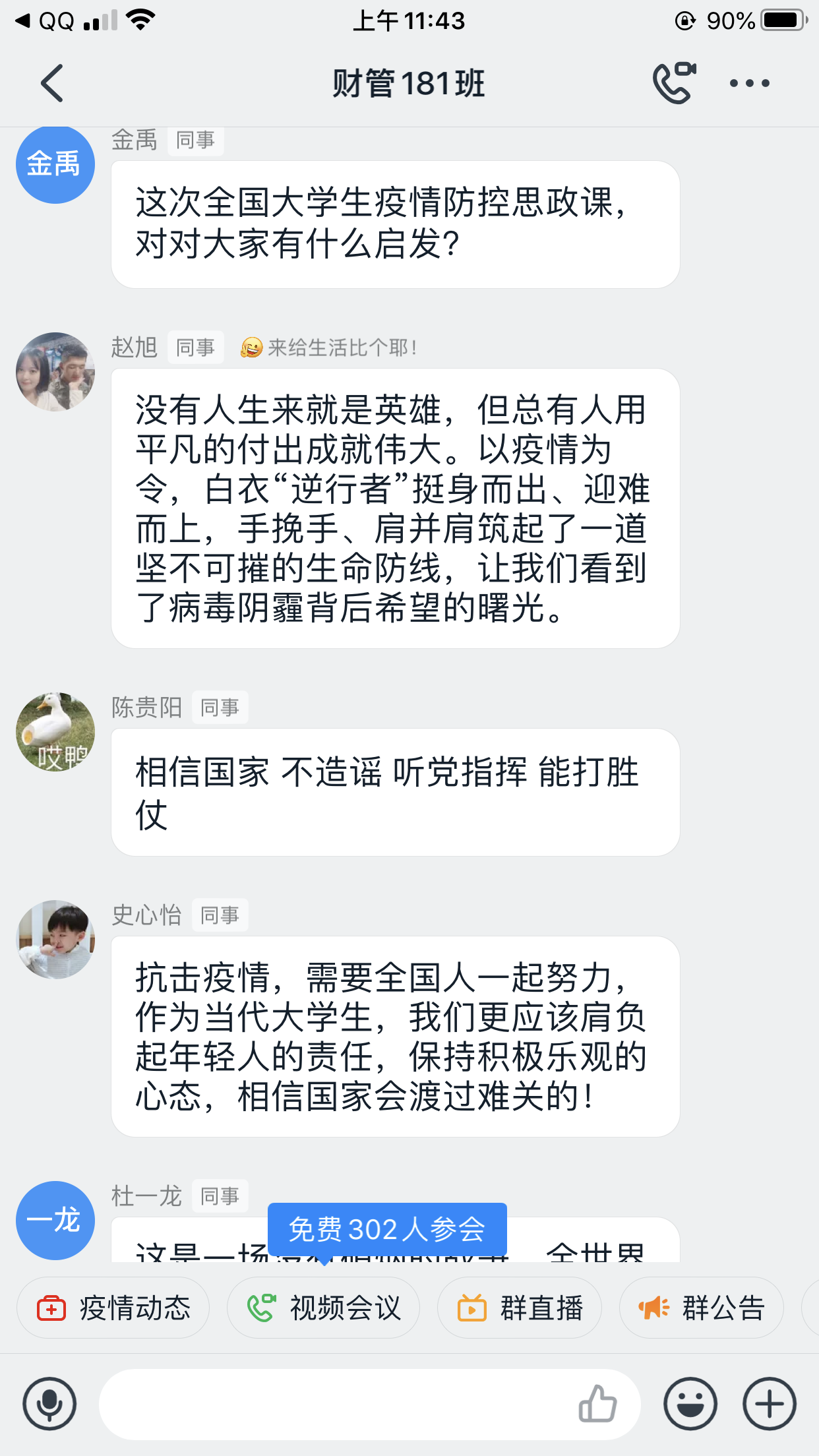Tap the 免费302人参会 tooltip

tap(387, 1230)
